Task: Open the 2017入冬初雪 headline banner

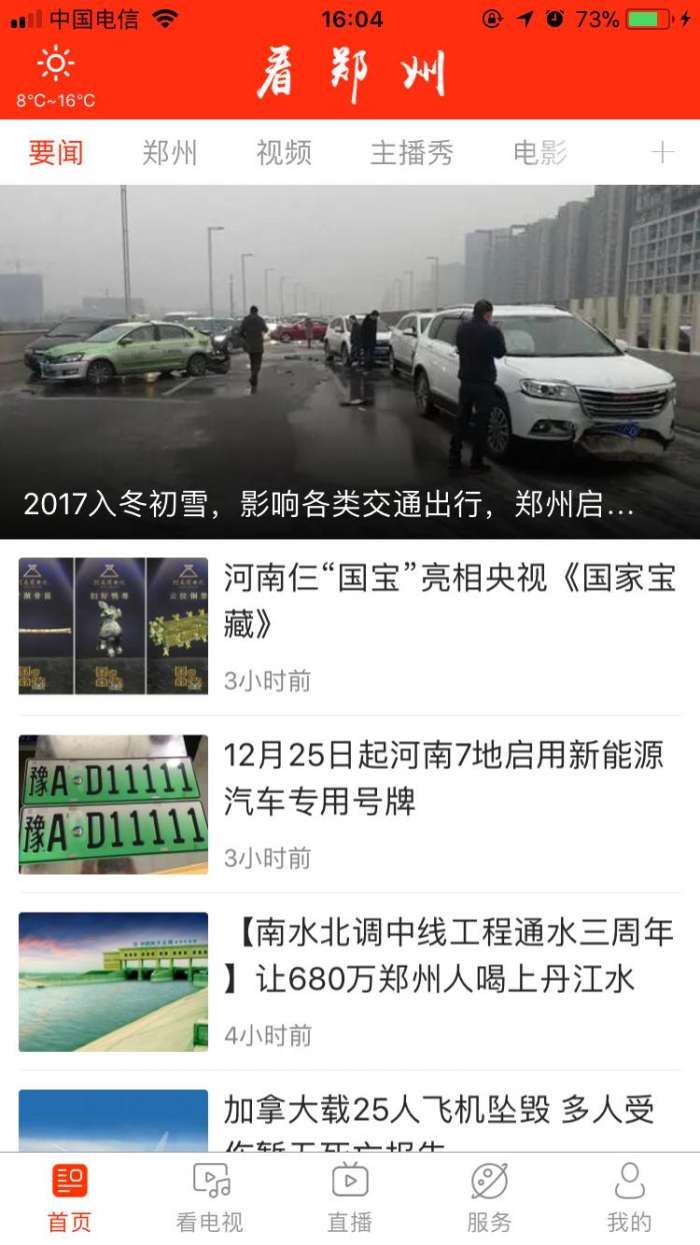Action: coord(350,362)
